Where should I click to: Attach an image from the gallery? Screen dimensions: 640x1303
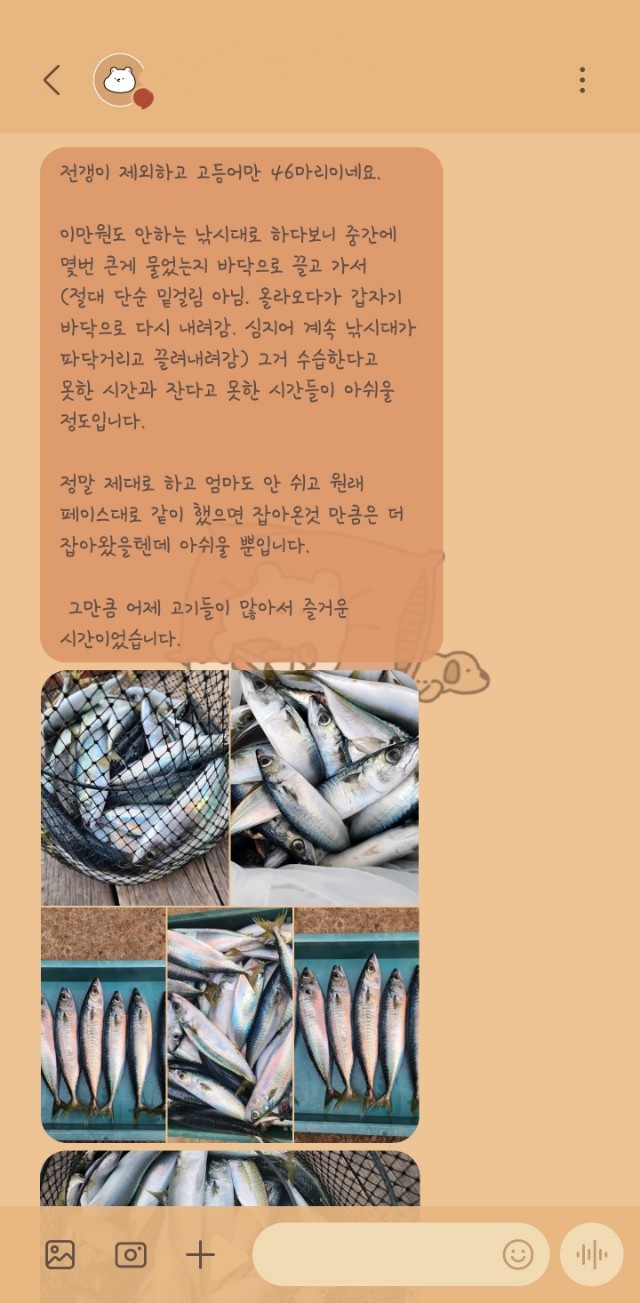(x=60, y=1254)
